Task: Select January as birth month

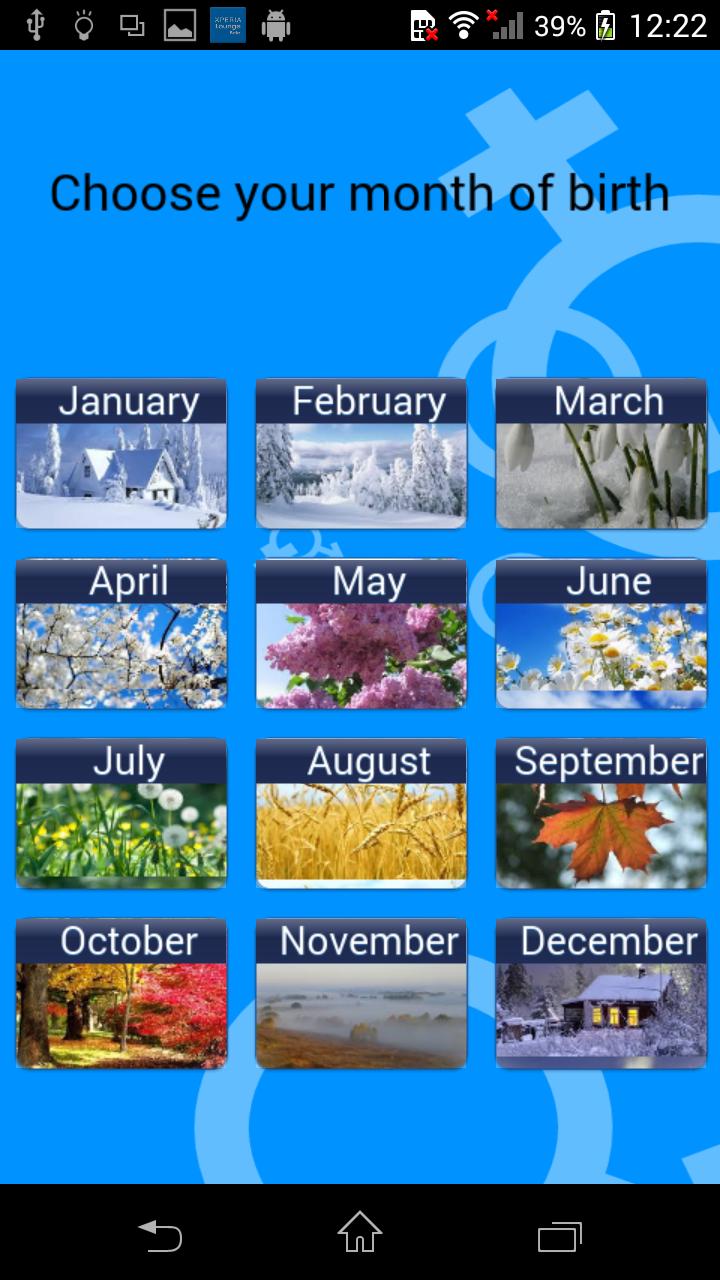Action: [121, 453]
